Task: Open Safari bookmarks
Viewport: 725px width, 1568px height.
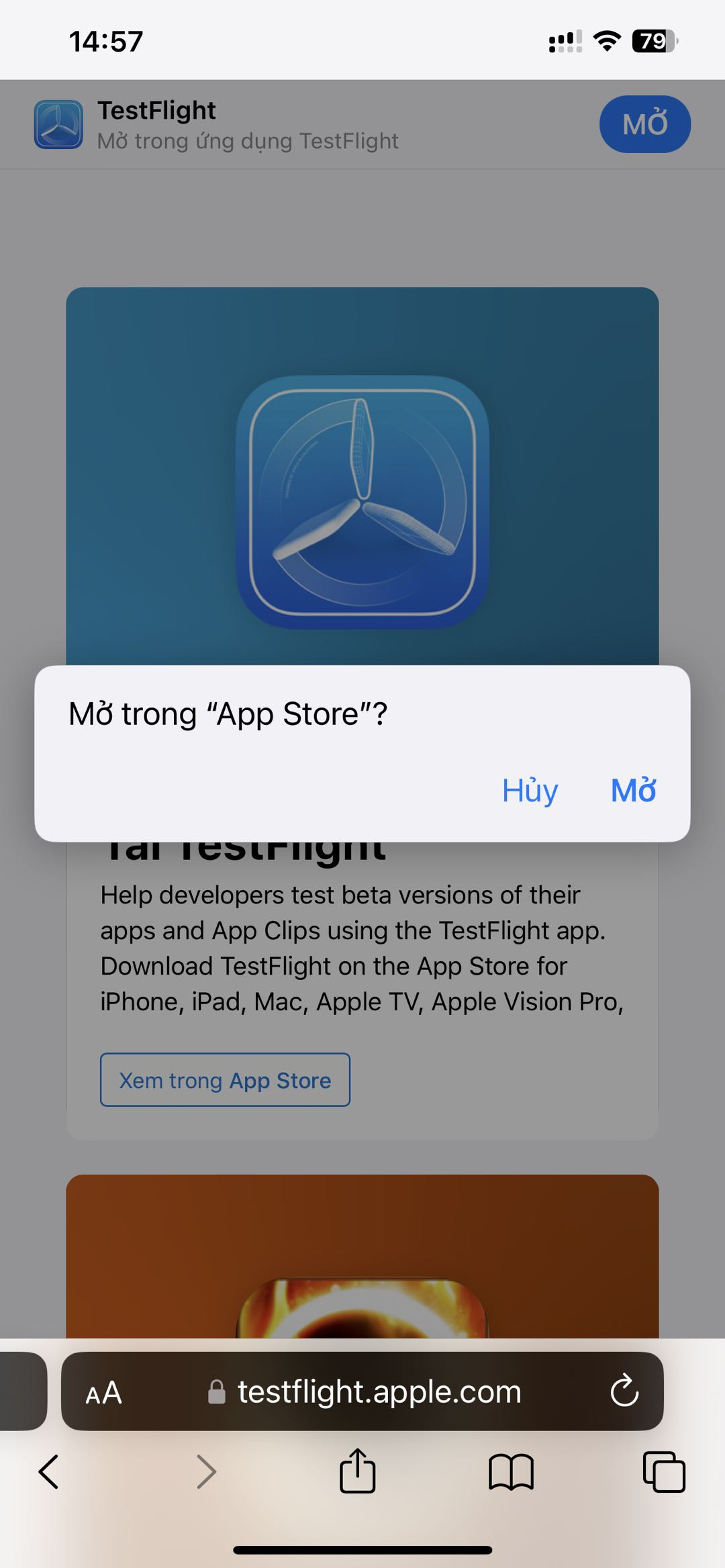Action: 511,1471
